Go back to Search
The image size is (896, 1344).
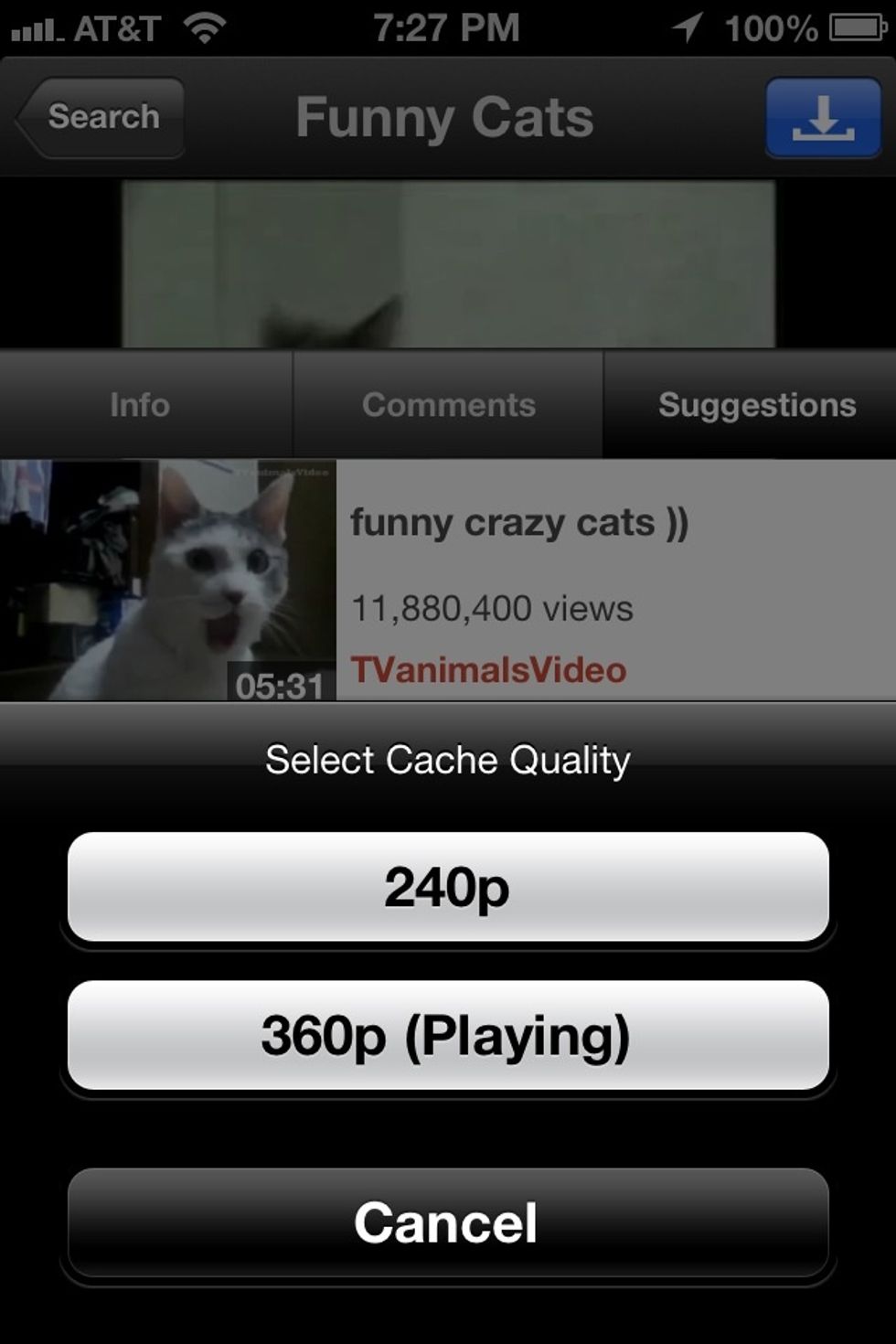101,117
